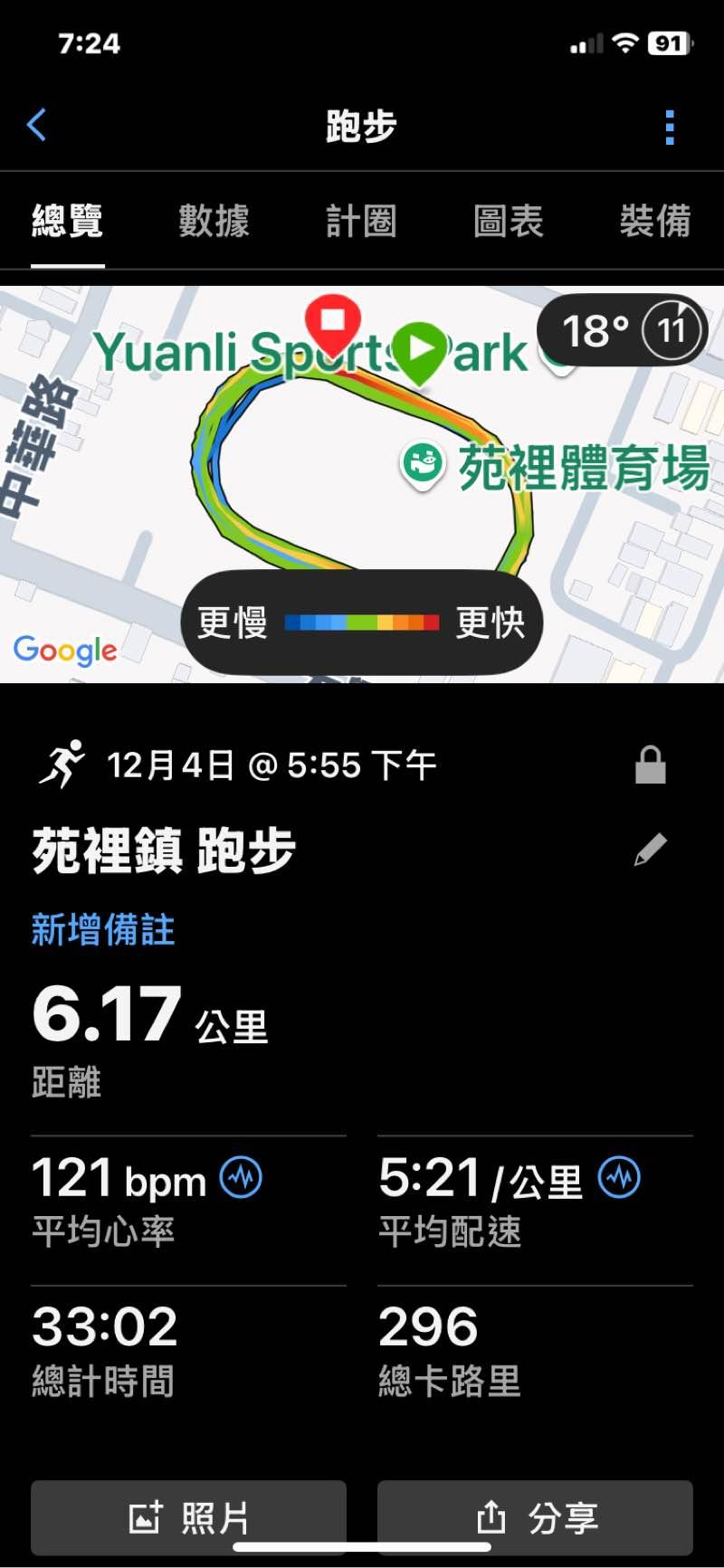Add a note via 新增備註
724x1568 pixels.
tap(103, 929)
